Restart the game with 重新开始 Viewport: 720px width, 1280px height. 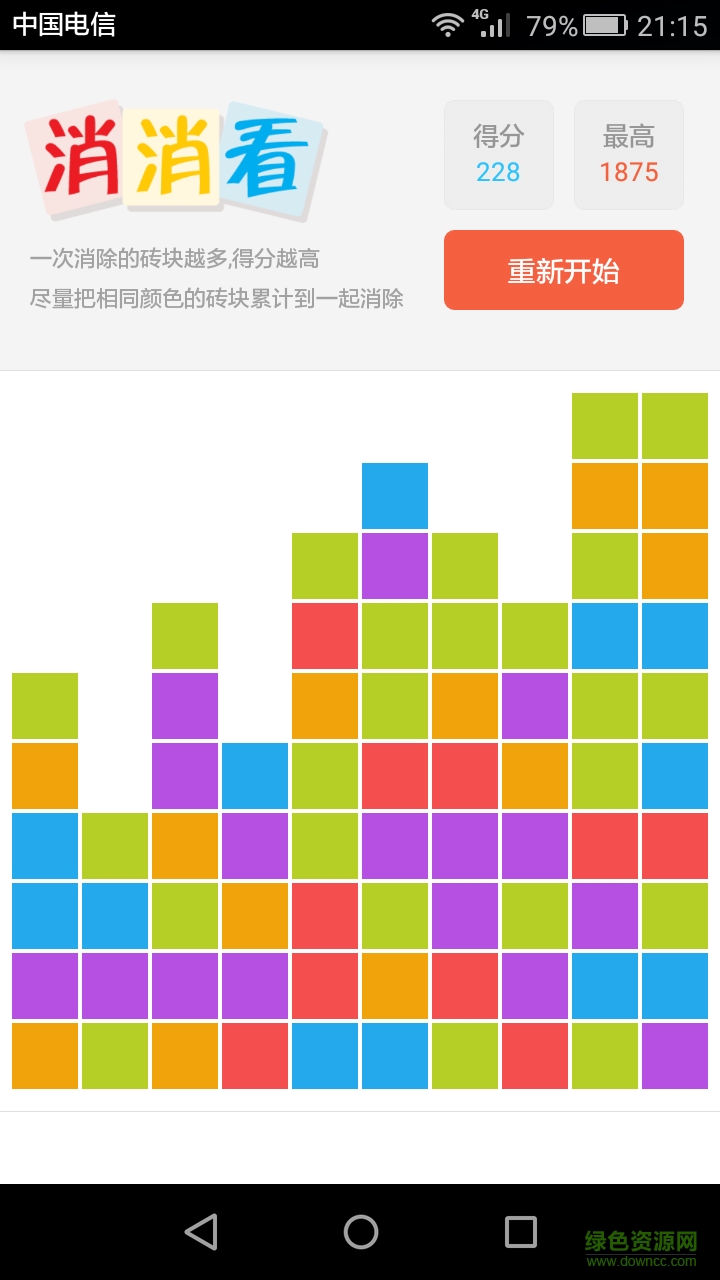pyautogui.click(x=563, y=270)
